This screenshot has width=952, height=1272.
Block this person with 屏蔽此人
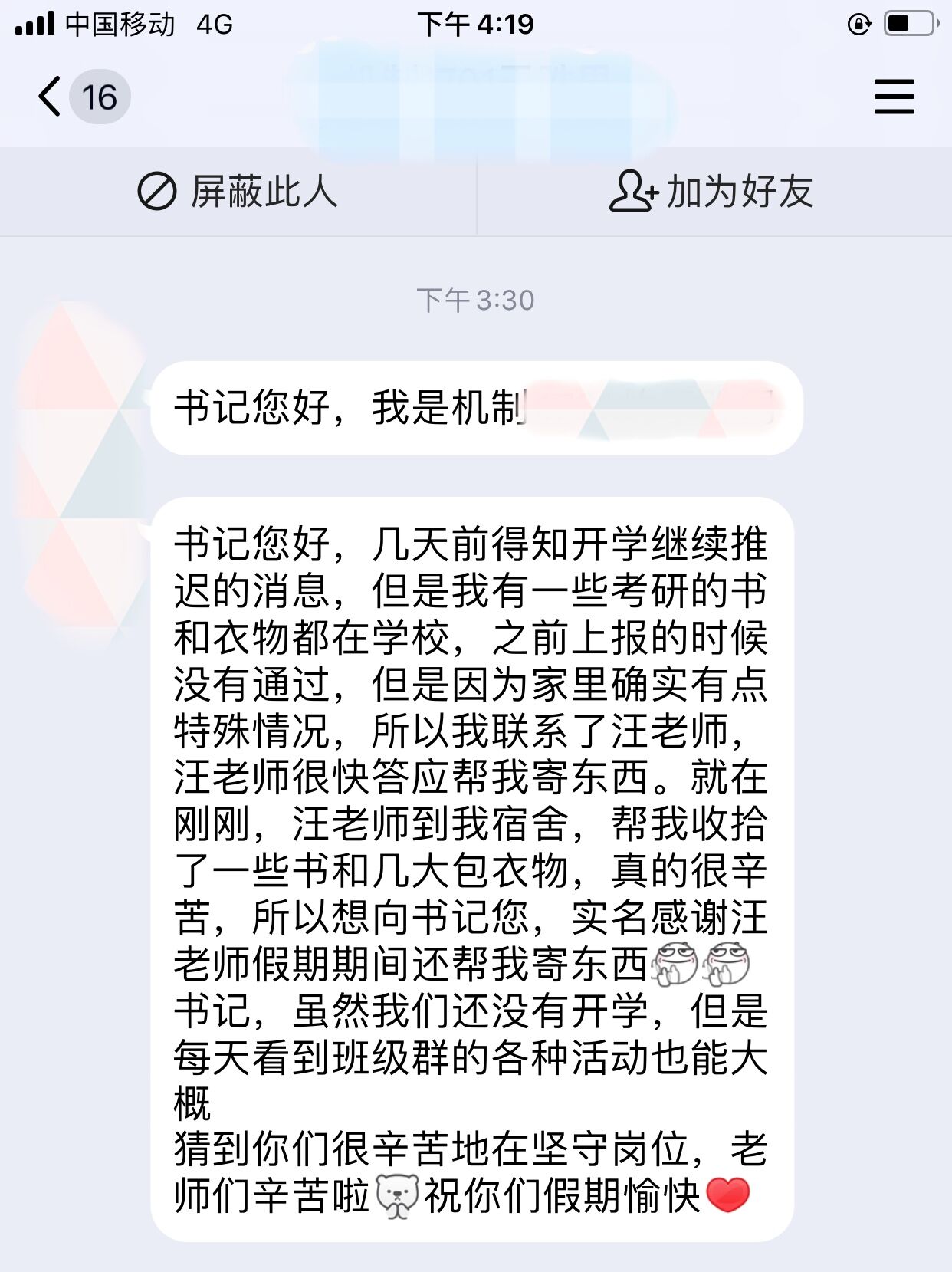pos(238,192)
